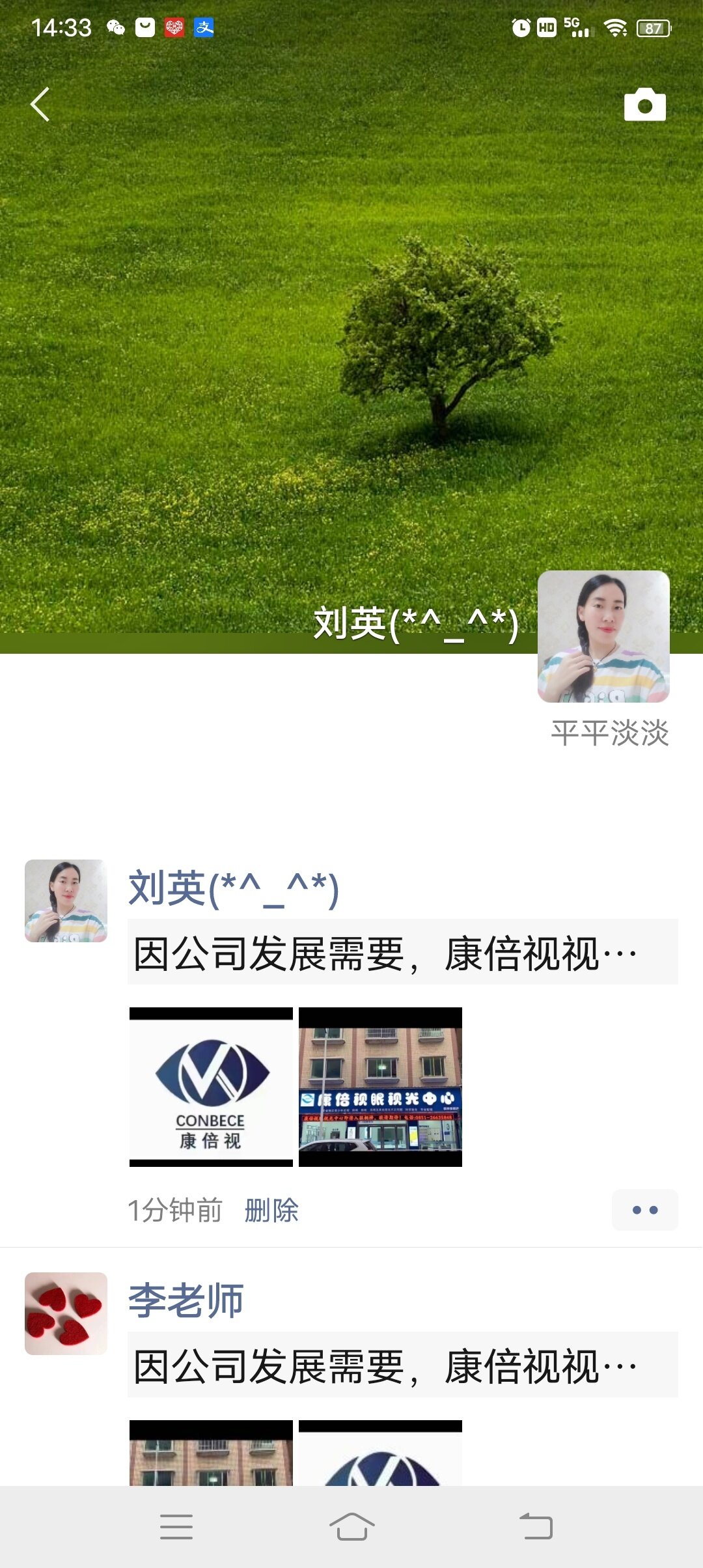Viewport: 703px width, 1568px height.
Task: Open 李老师 profile name link
Action: [x=186, y=1301]
